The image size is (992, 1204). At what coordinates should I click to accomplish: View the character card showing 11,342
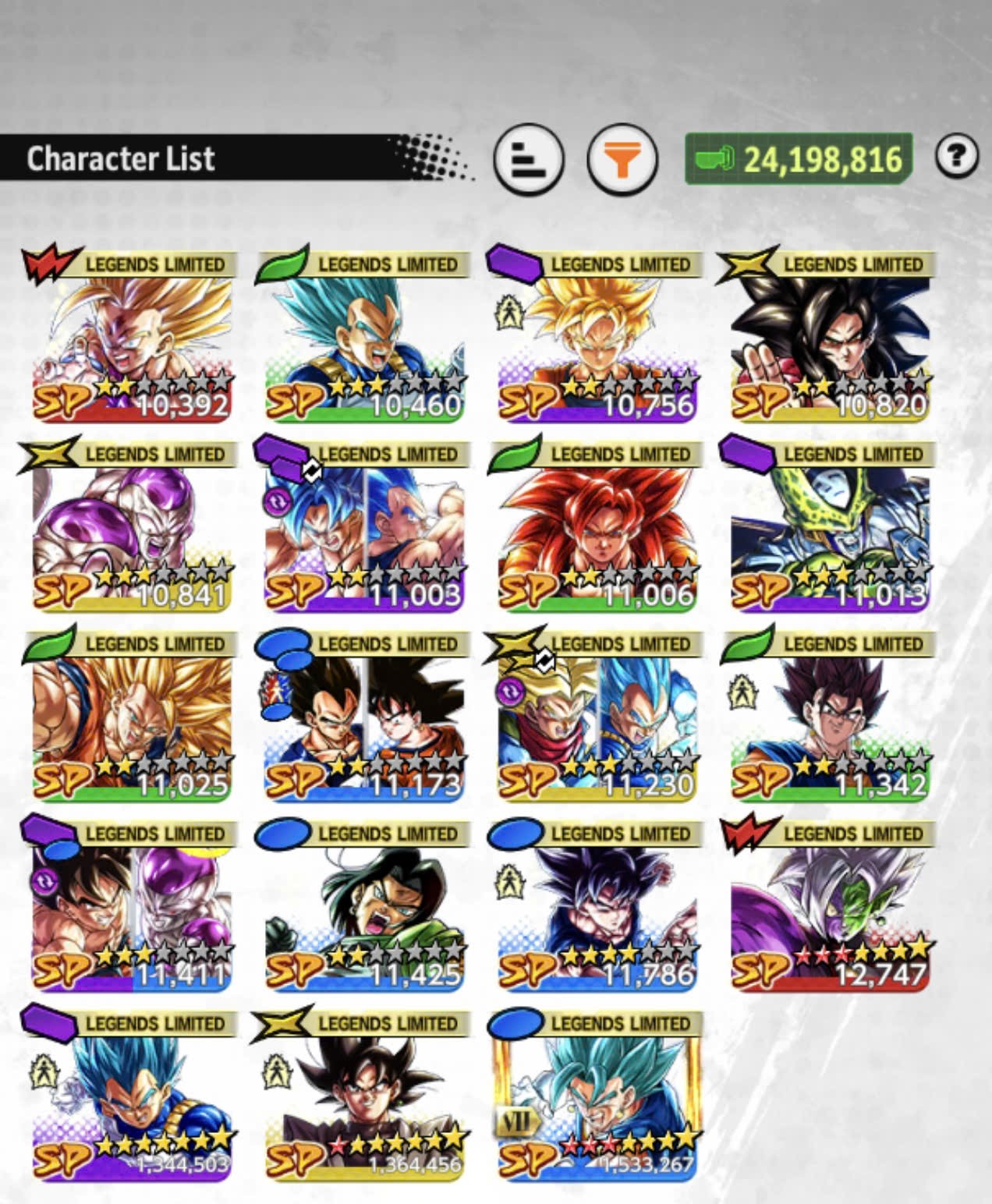click(x=829, y=714)
